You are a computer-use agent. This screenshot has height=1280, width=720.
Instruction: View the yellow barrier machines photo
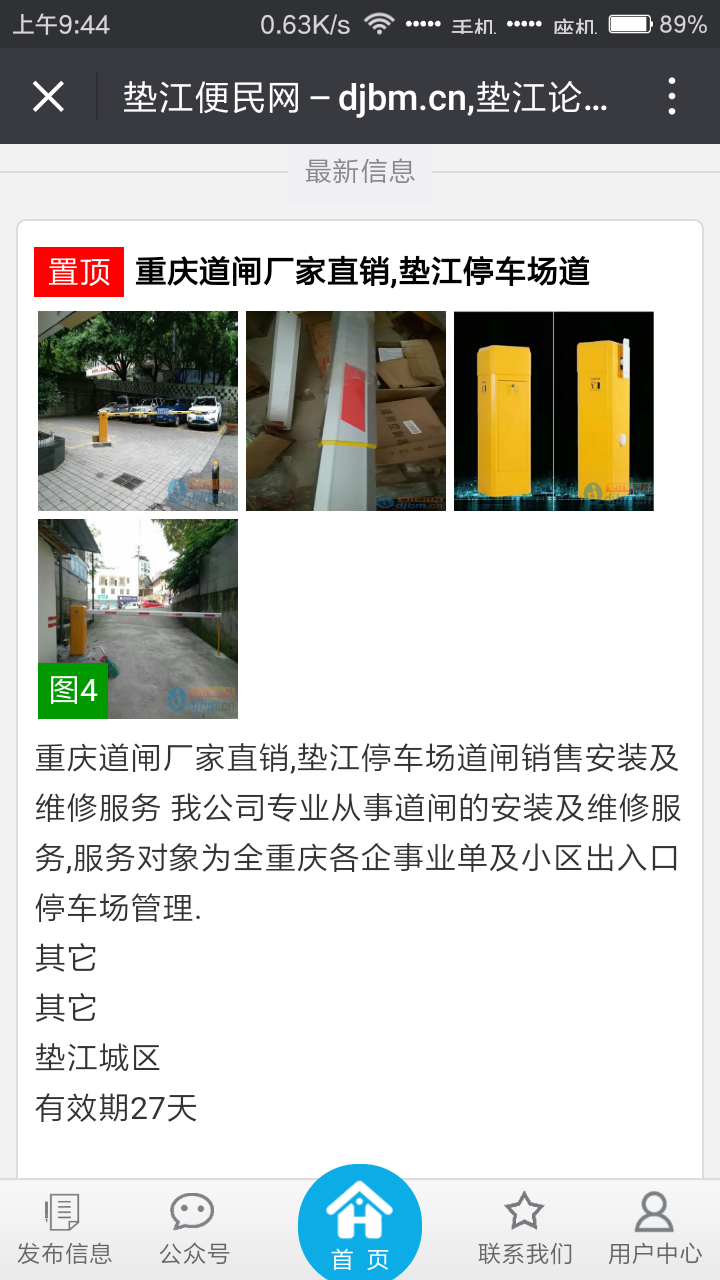pyautogui.click(x=554, y=411)
